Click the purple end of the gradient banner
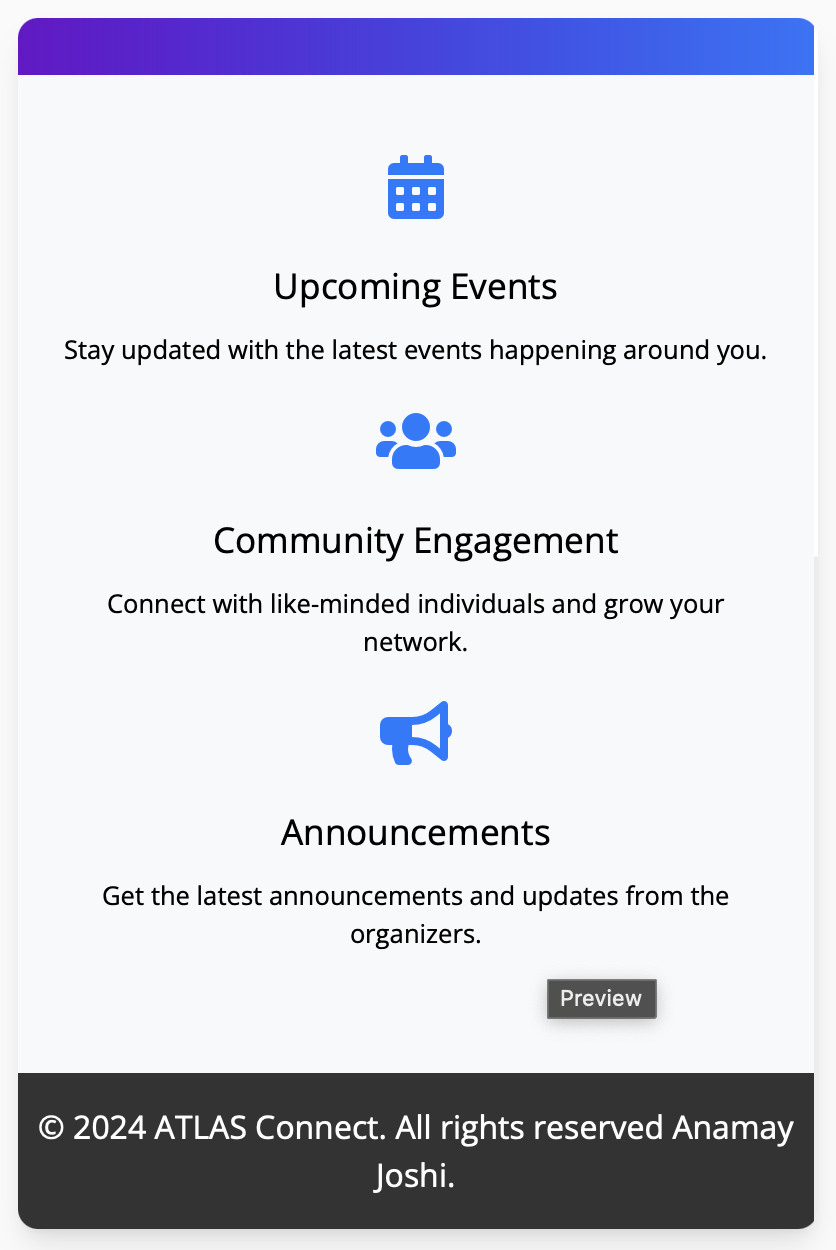 coord(60,46)
